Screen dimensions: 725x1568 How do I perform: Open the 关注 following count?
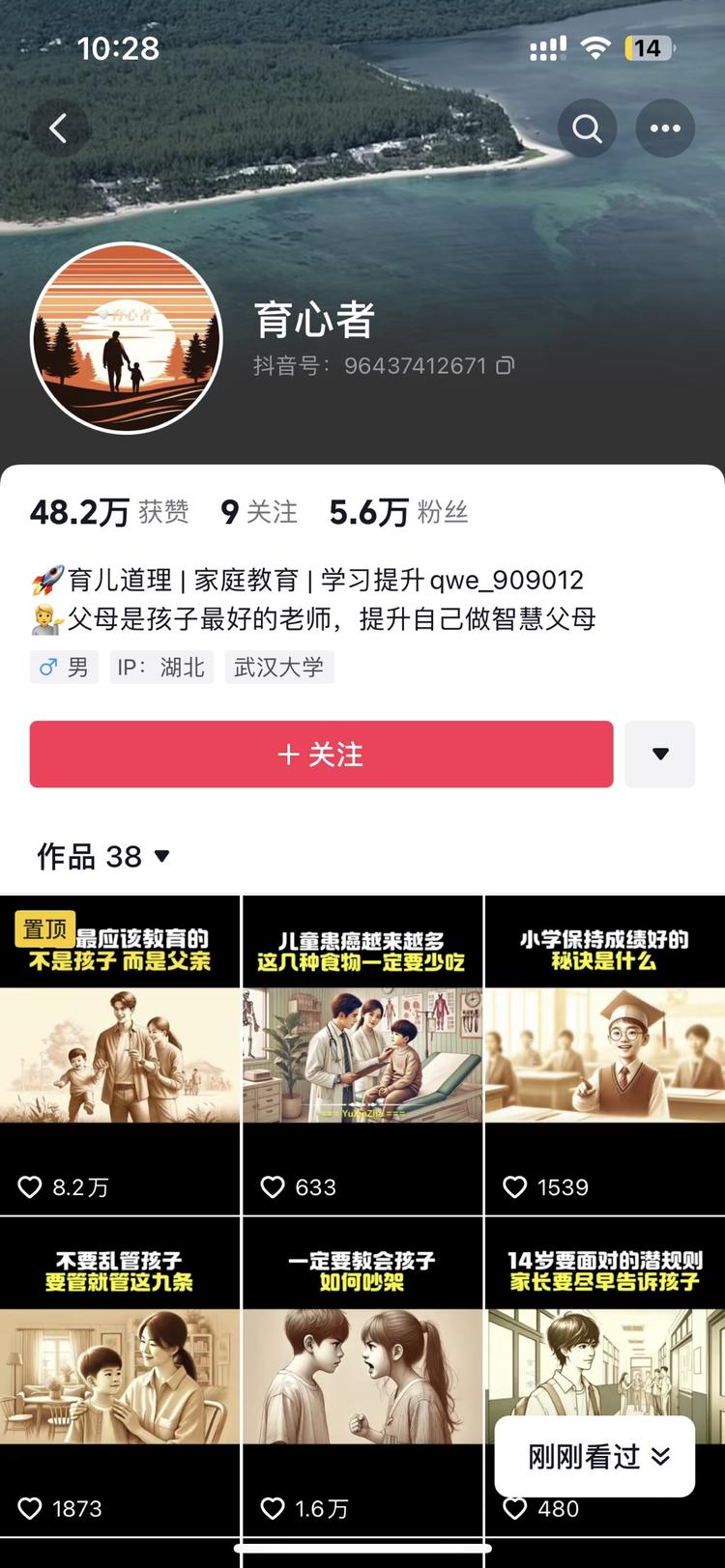click(258, 512)
